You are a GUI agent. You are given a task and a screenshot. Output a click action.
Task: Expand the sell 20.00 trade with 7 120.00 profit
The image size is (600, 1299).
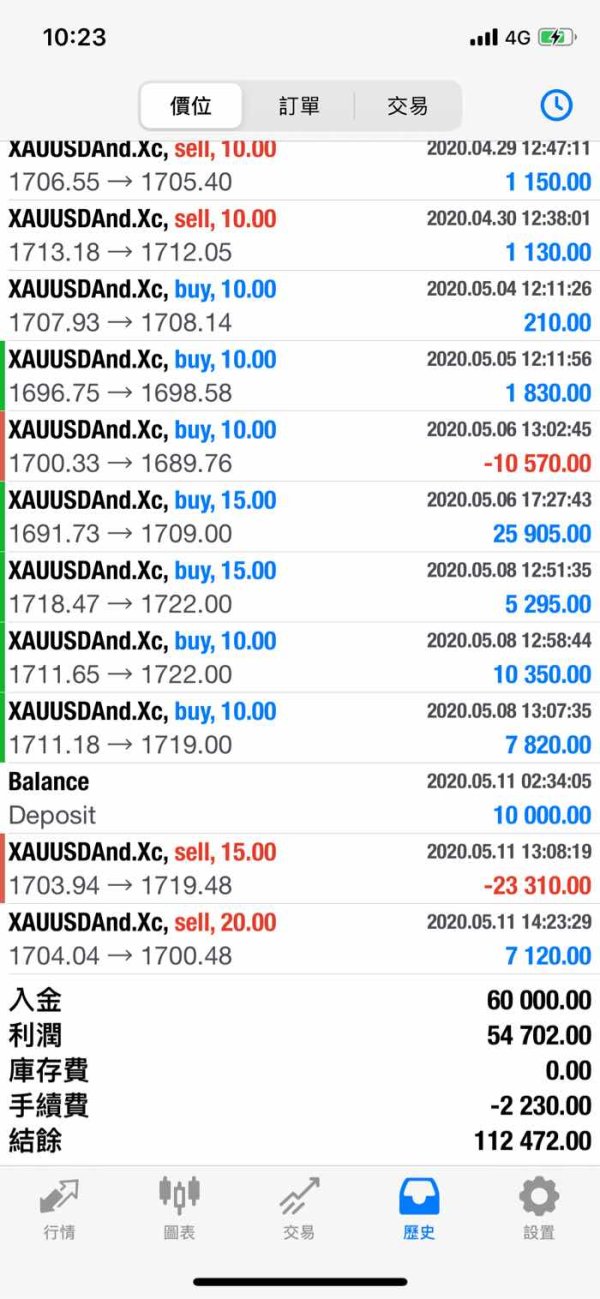(x=300, y=939)
